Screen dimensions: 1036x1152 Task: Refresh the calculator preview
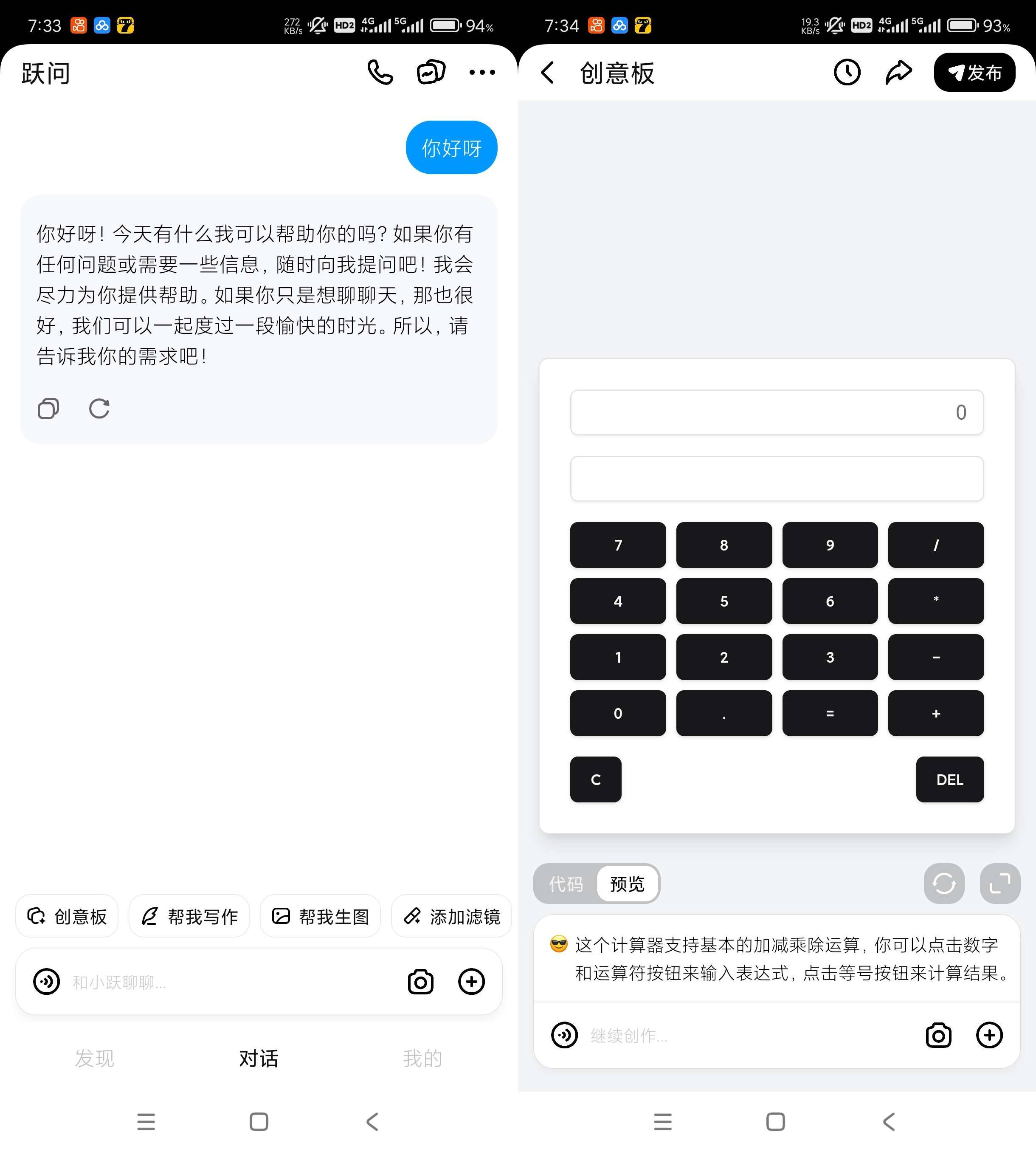(x=944, y=884)
